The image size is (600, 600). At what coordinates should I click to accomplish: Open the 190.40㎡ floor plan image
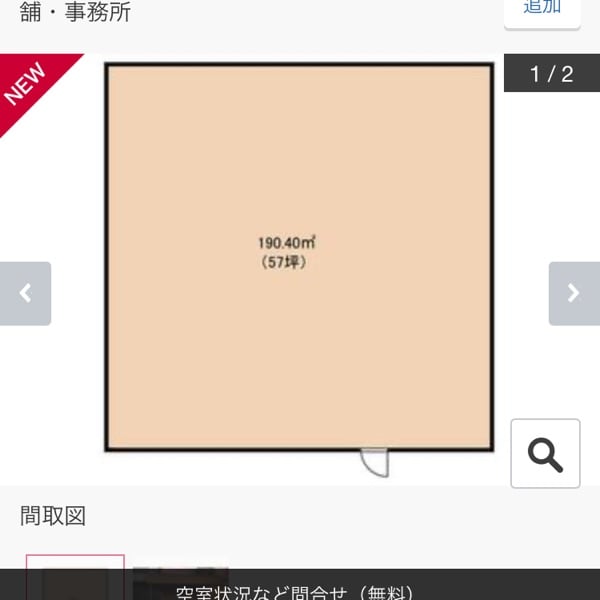(299, 257)
